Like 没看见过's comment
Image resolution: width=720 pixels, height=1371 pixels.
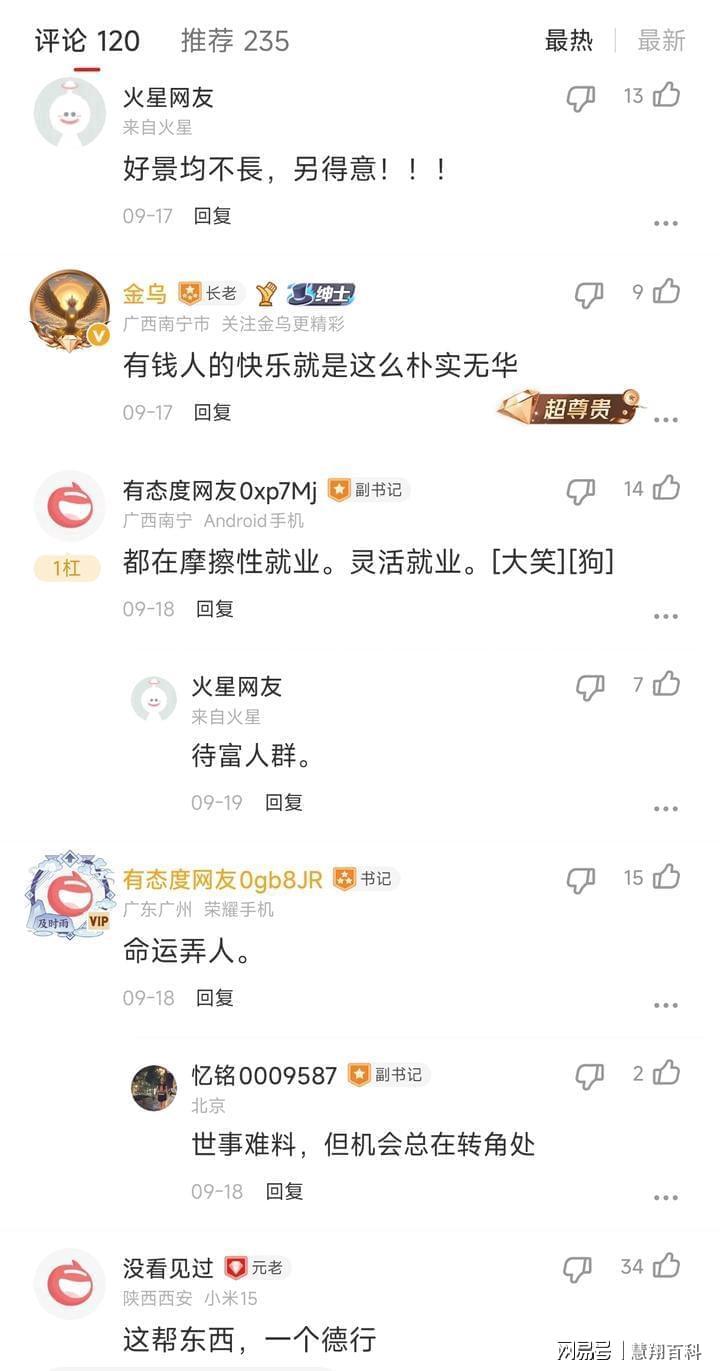pyautogui.click(x=667, y=1266)
